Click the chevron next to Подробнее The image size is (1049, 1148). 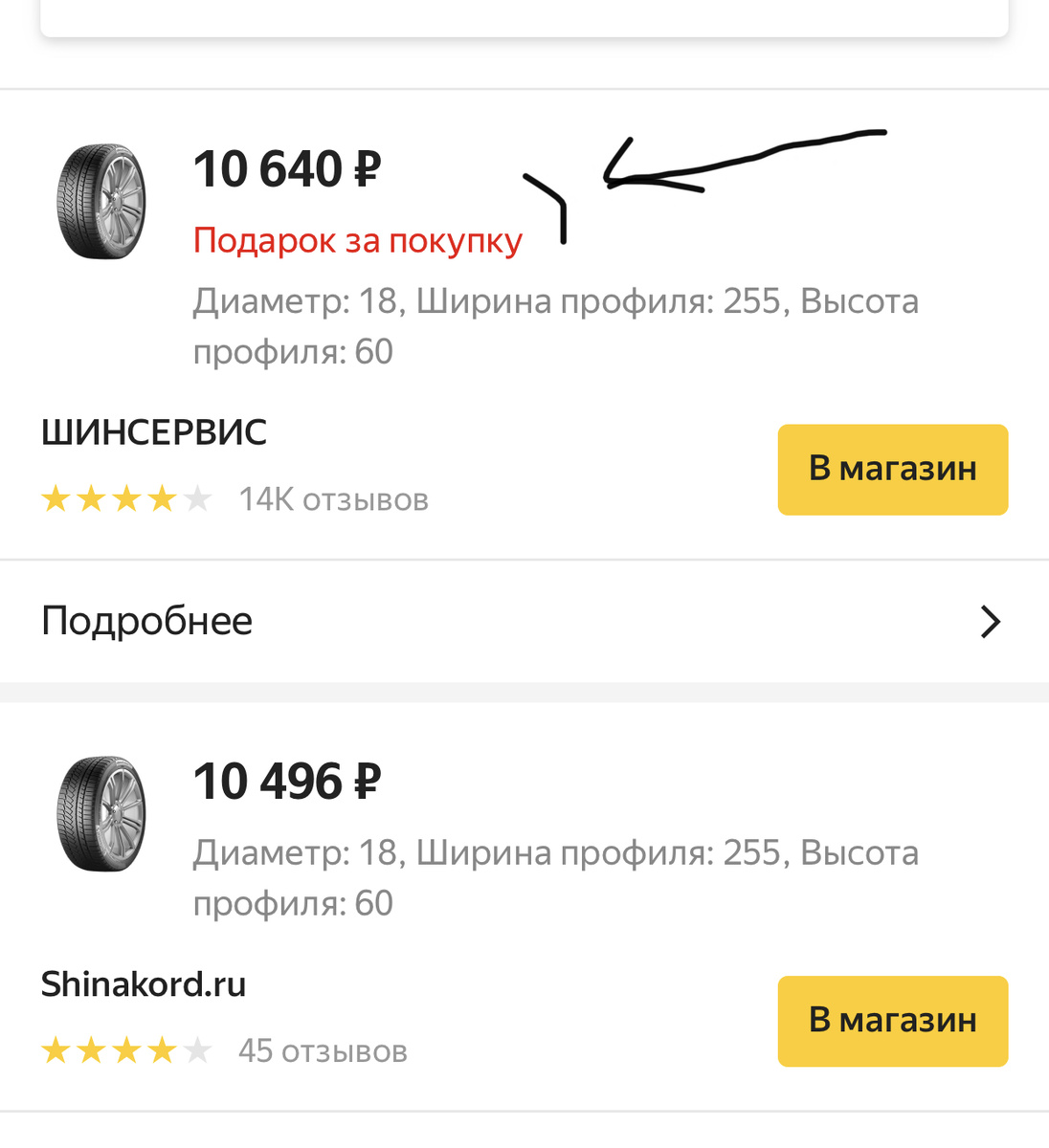point(990,621)
